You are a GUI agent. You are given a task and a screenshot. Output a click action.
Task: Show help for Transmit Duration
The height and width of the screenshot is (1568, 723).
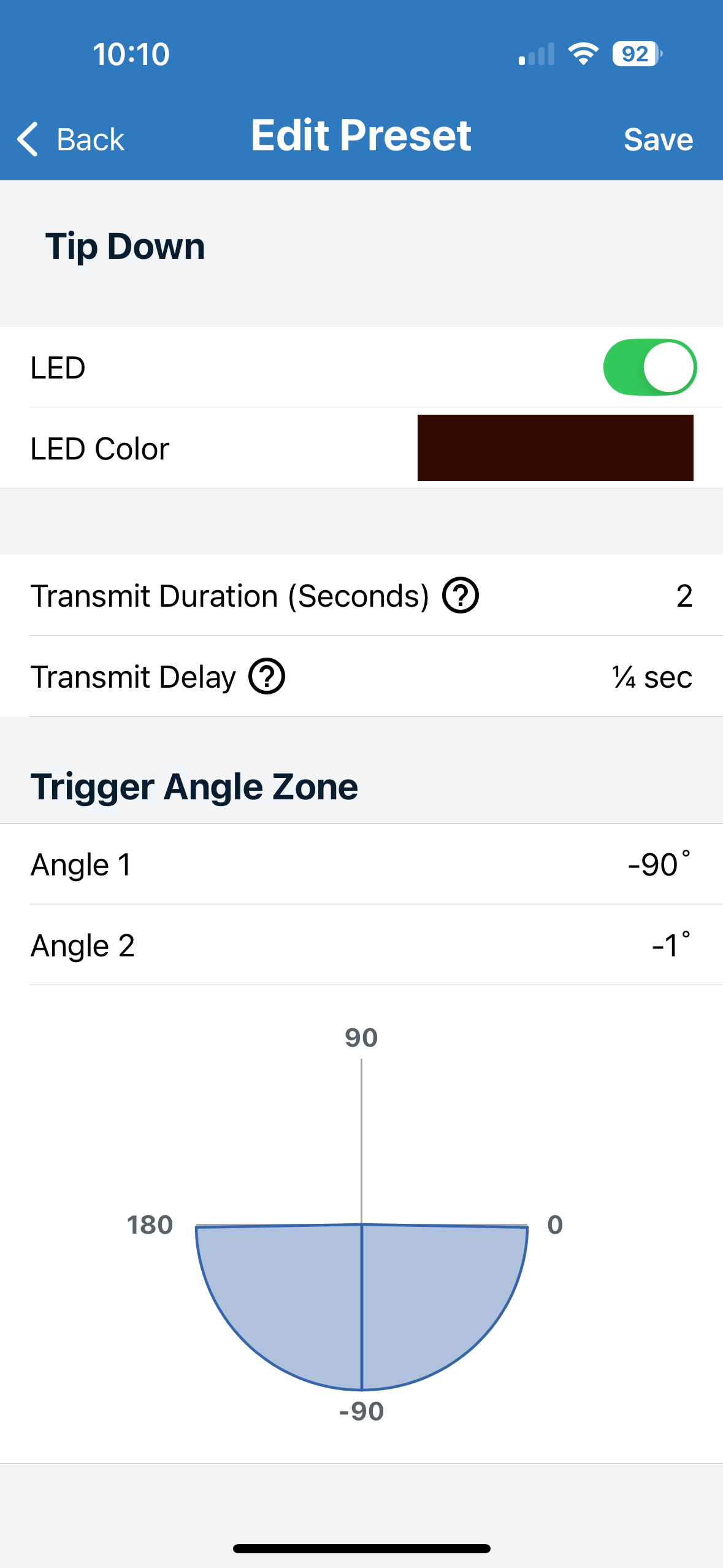461,595
